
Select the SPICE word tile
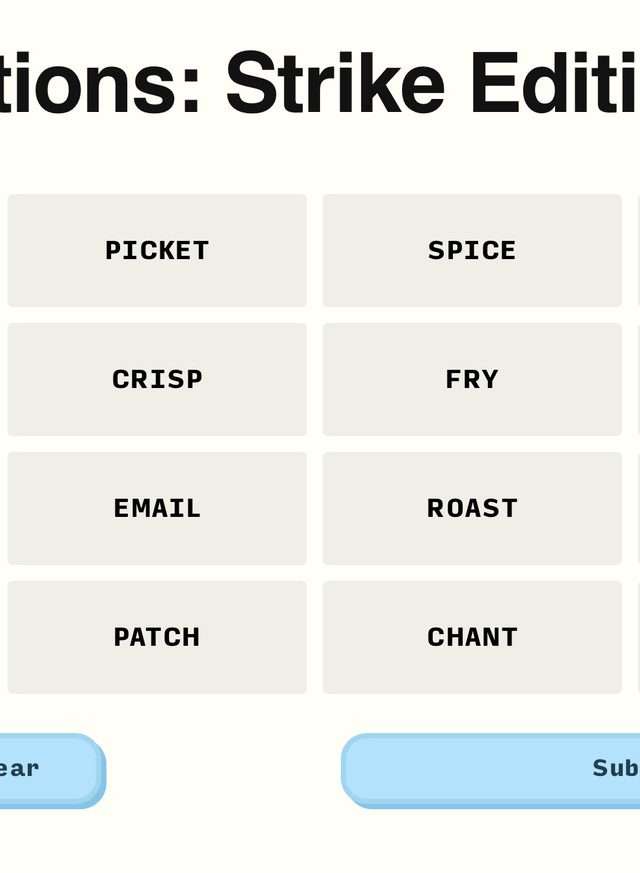point(472,250)
